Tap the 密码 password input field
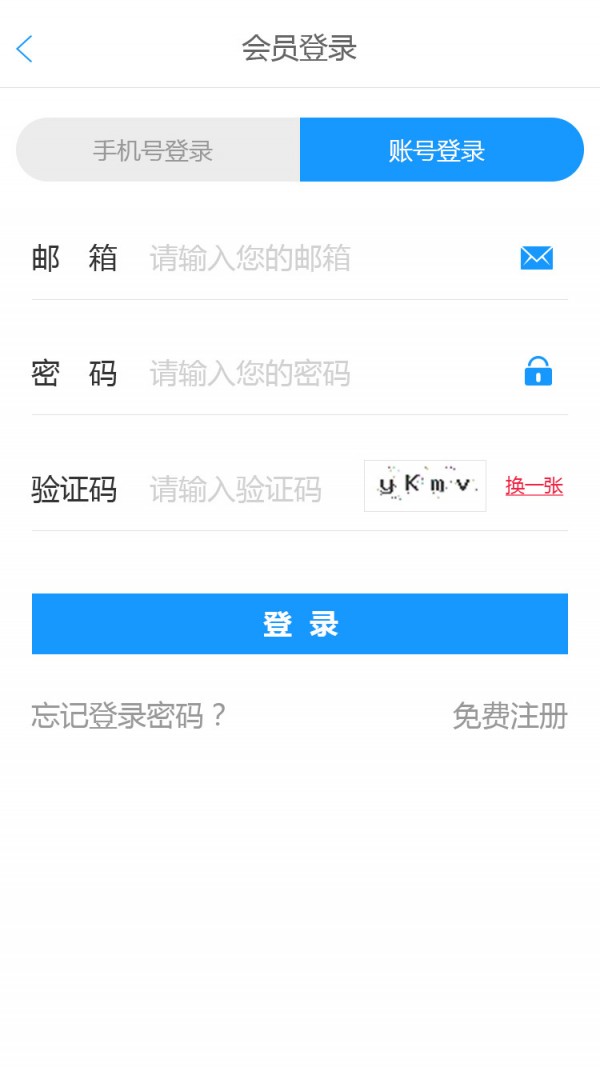 point(320,374)
